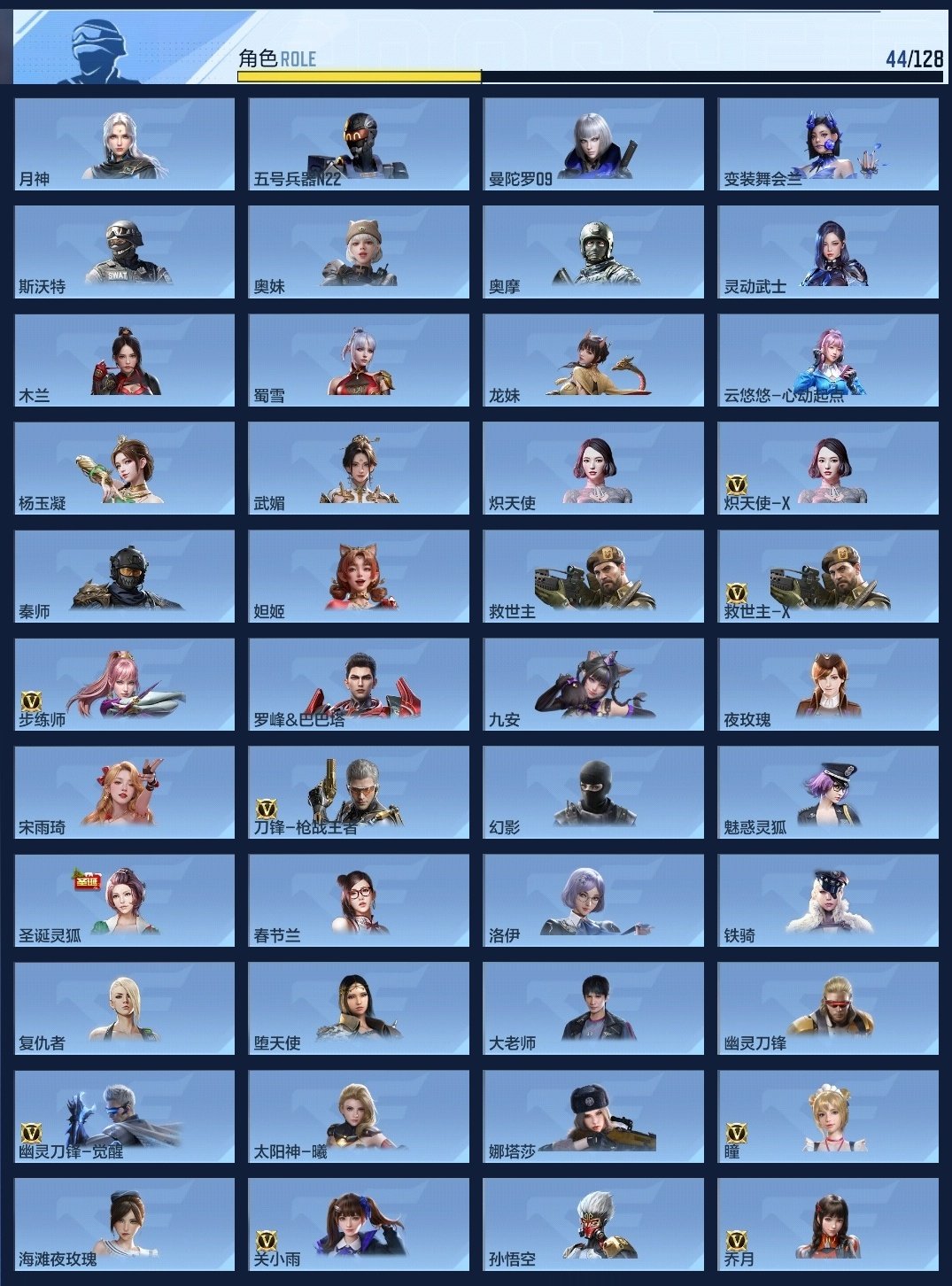Select the 五号兵器N22 role card

coord(359,143)
